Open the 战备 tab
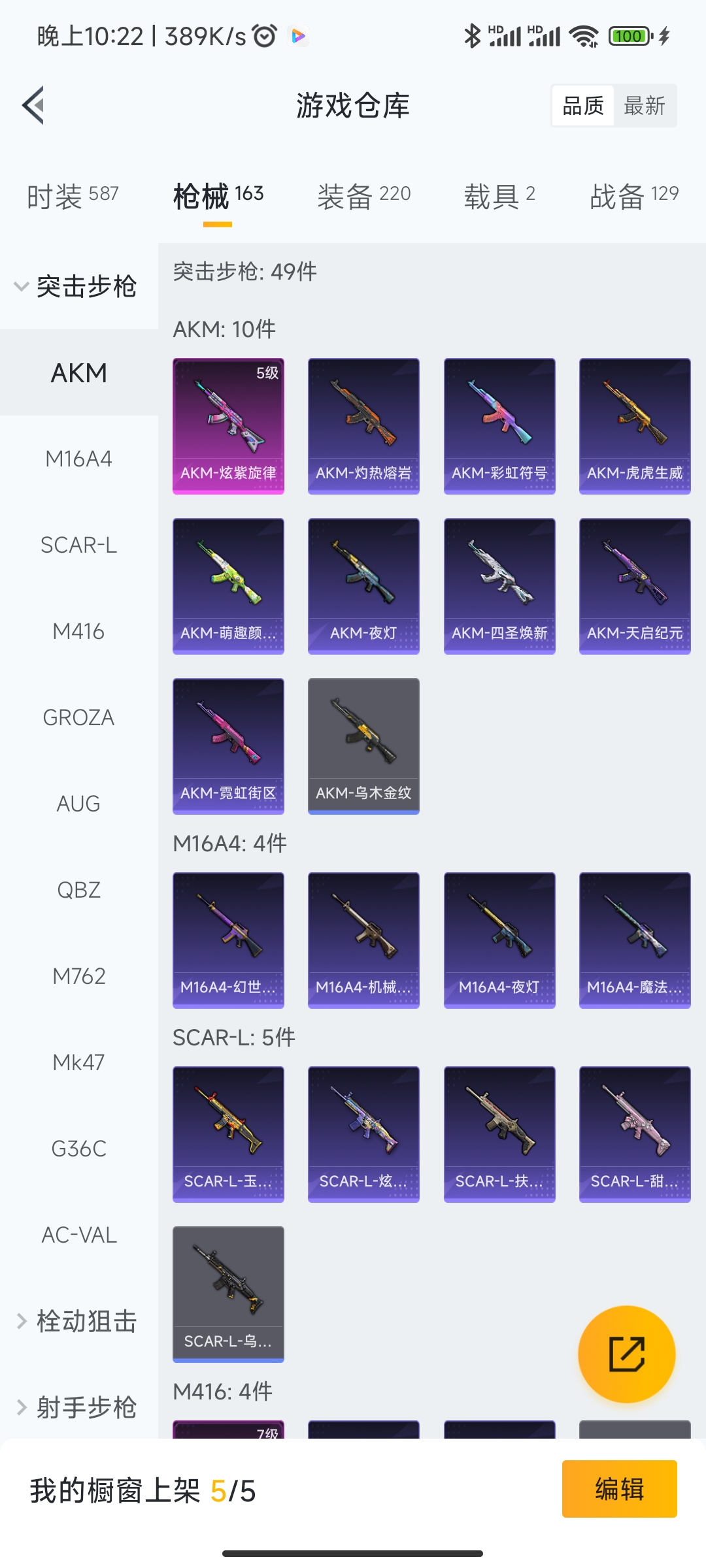Image resolution: width=706 pixels, height=1568 pixels. pos(633,196)
